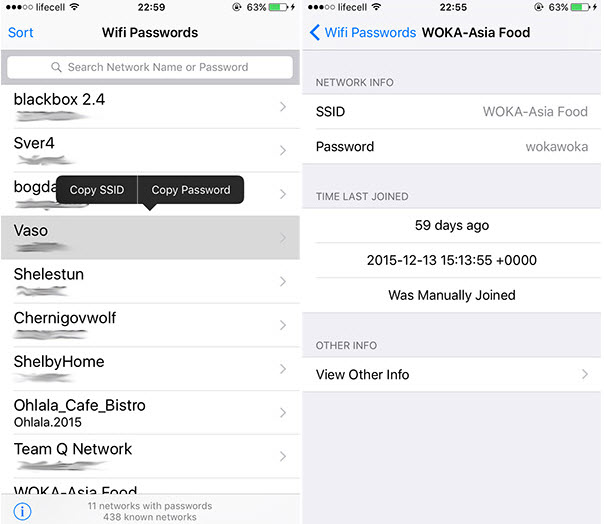604x524 pixels.
Task: Open the ShelbyHome network details
Action: [x=150, y=368]
